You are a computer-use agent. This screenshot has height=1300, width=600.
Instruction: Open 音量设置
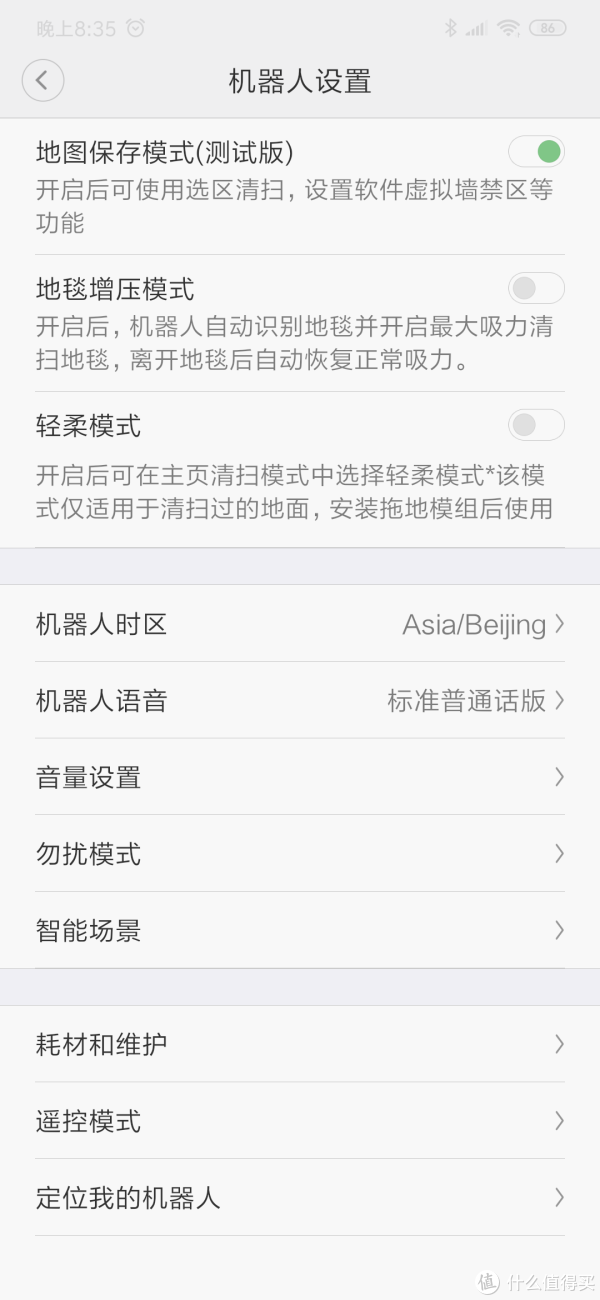point(300,777)
